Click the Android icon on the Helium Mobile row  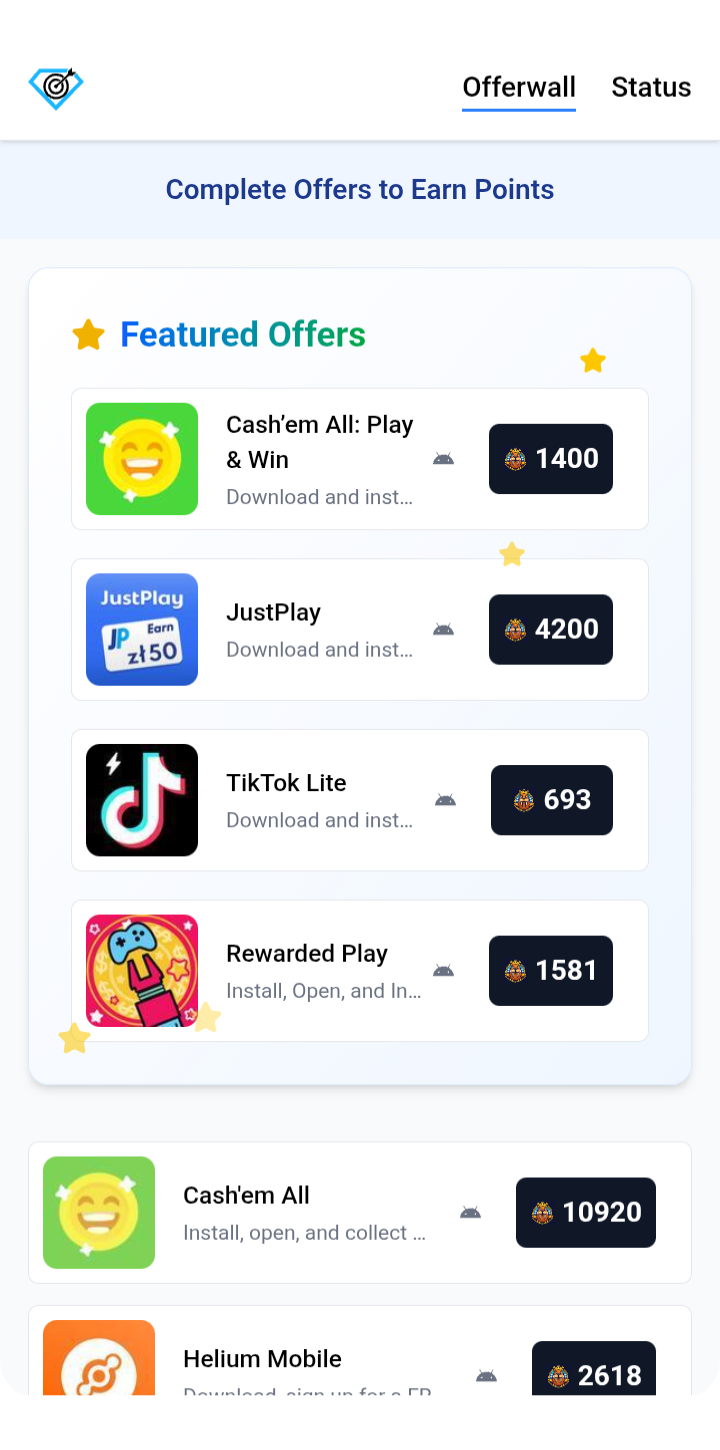(x=487, y=1375)
